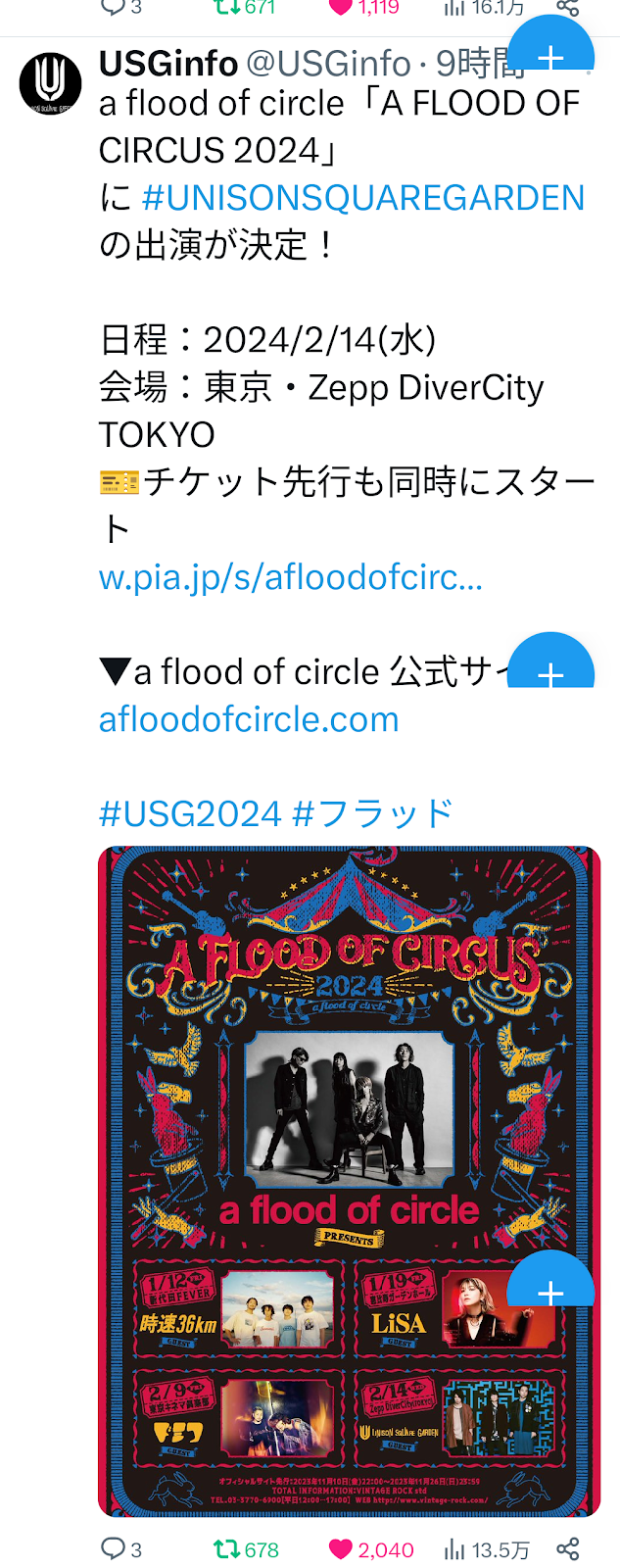View analytics showing 13.5万 views
The image size is (620, 1568).
tap(454, 1548)
